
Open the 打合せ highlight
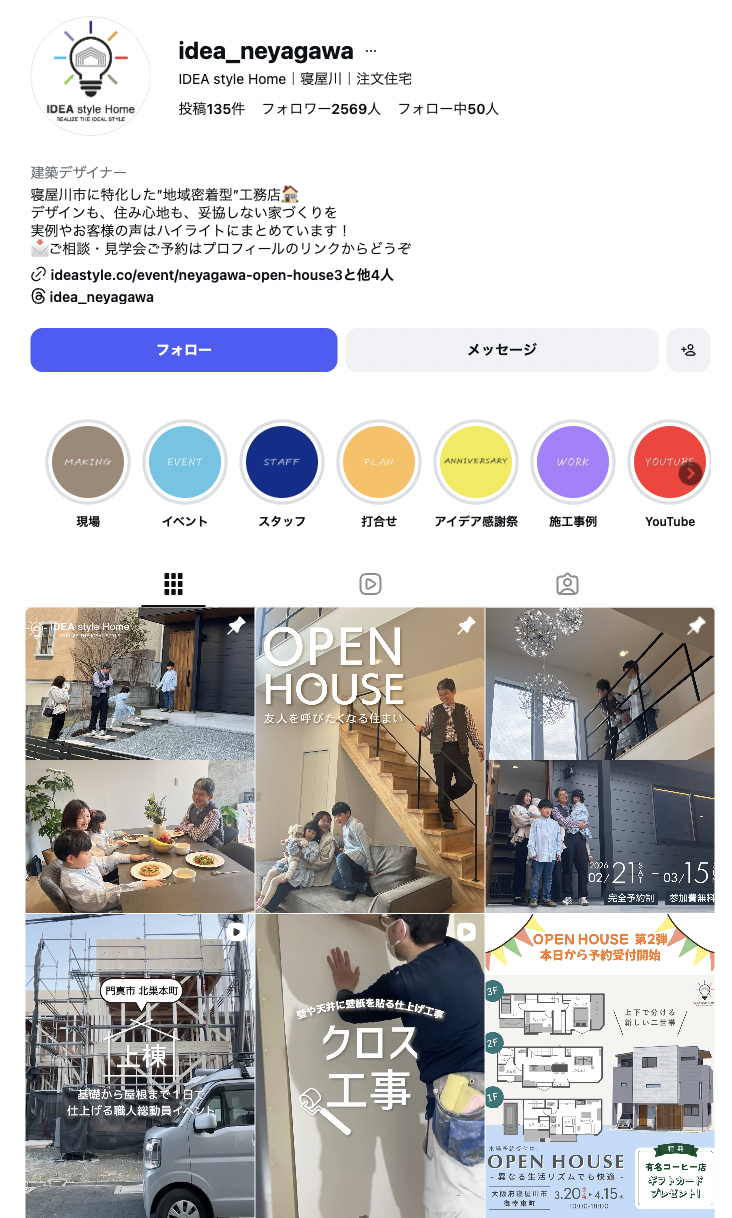point(379,462)
